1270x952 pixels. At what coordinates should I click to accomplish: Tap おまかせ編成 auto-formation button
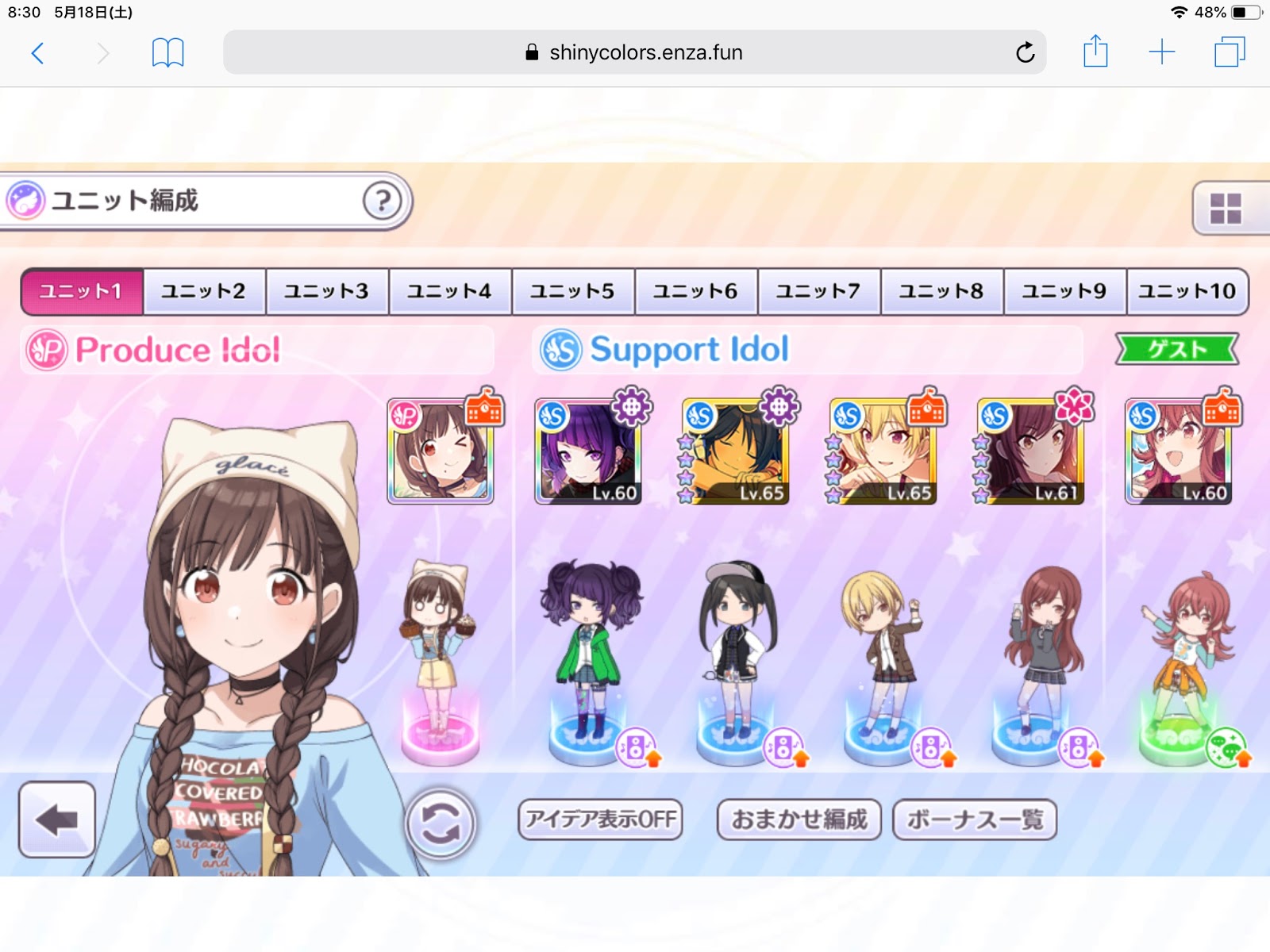(799, 819)
